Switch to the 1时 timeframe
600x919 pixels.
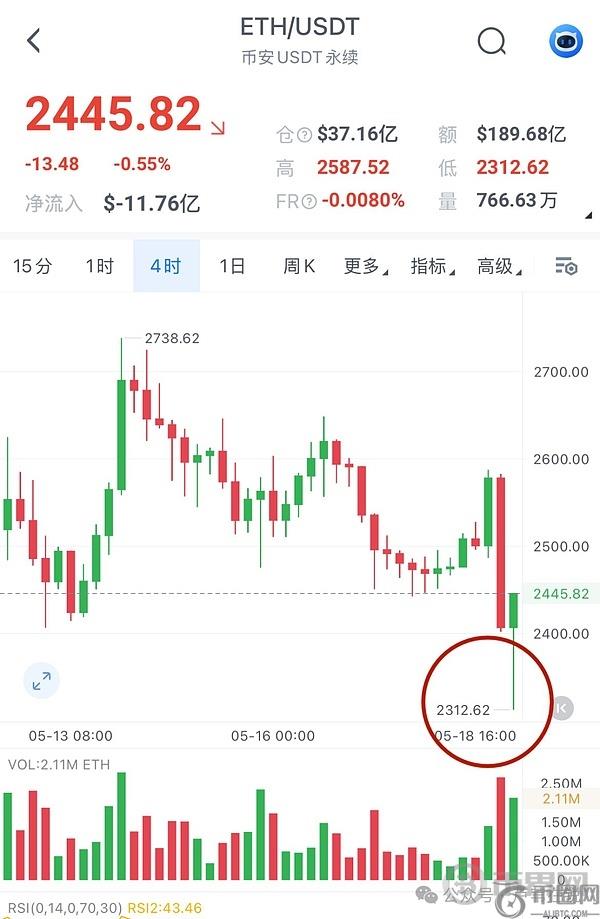click(99, 266)
